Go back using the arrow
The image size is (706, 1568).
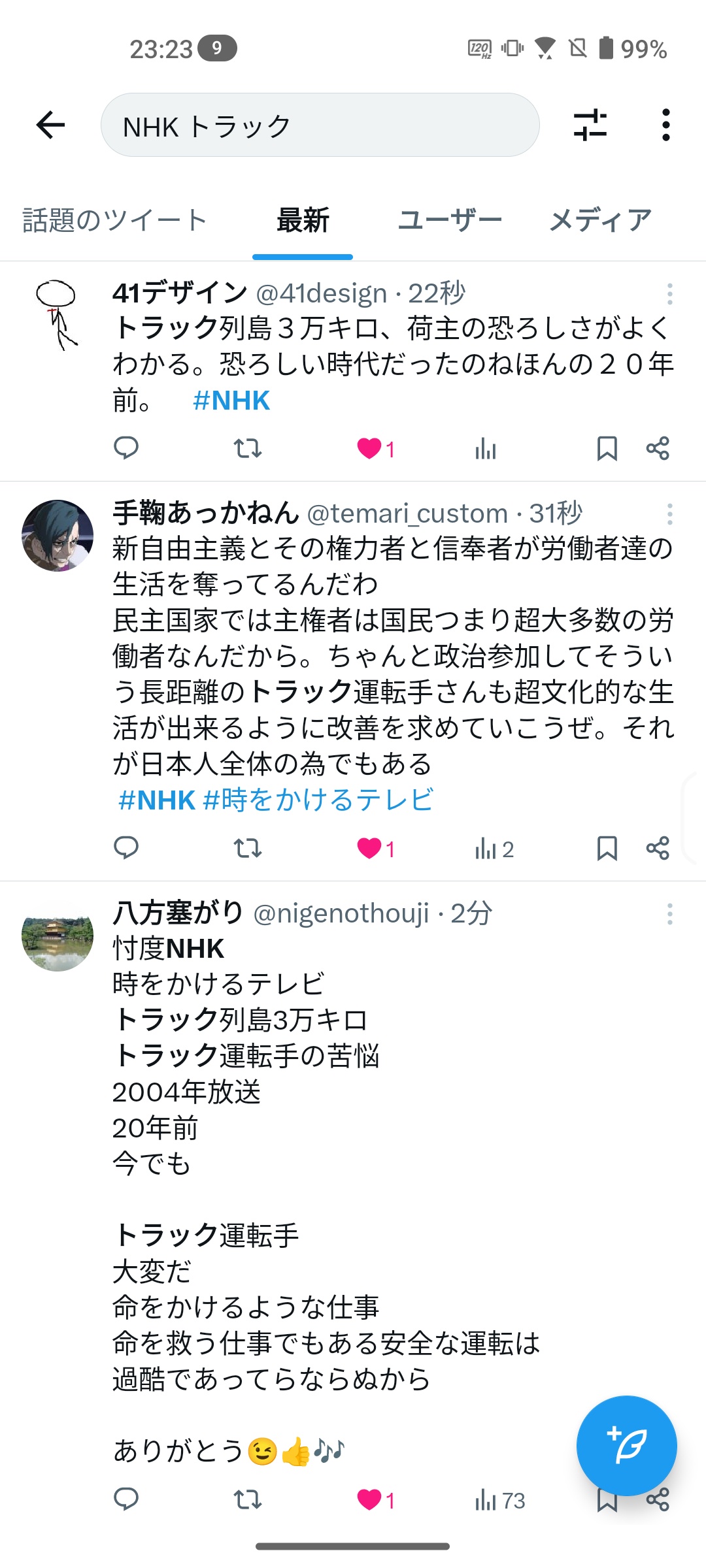coord(51,125)
